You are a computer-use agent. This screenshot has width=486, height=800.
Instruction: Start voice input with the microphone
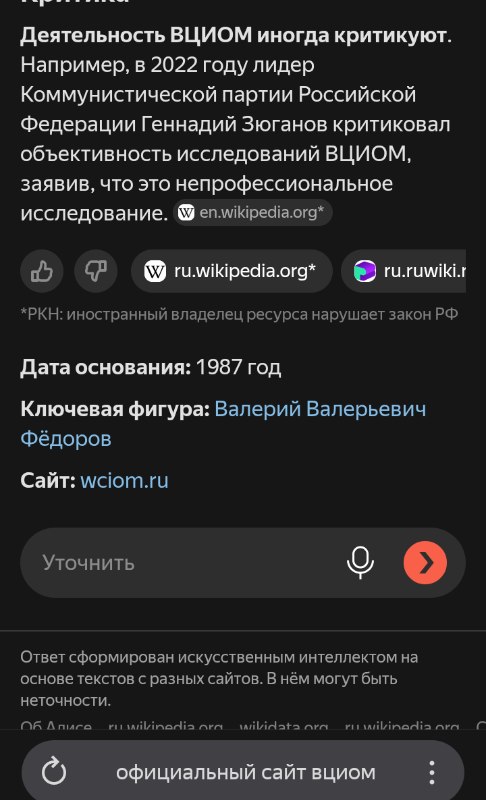tap(361, 562)
